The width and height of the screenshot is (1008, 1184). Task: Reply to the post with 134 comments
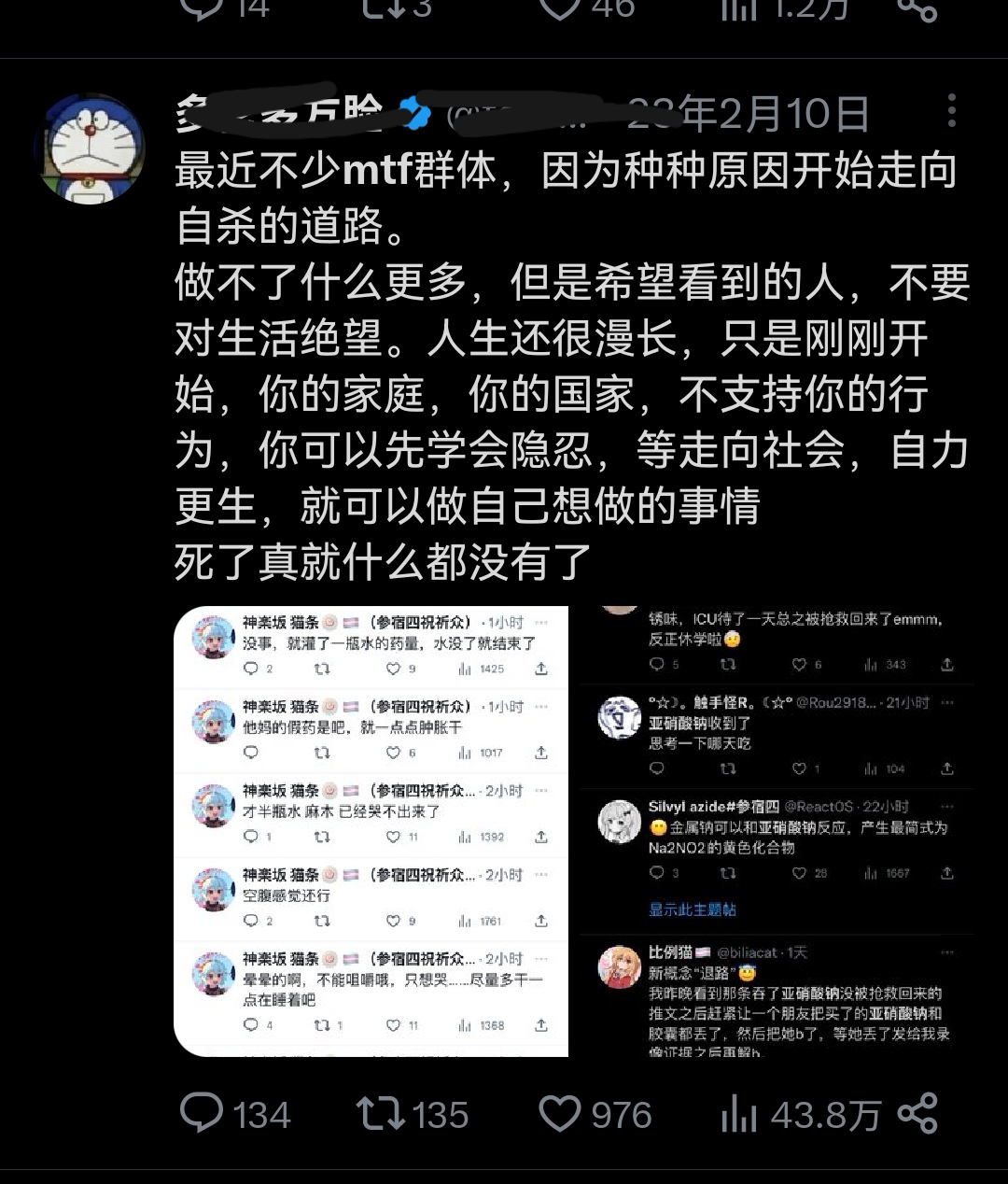202,1113
